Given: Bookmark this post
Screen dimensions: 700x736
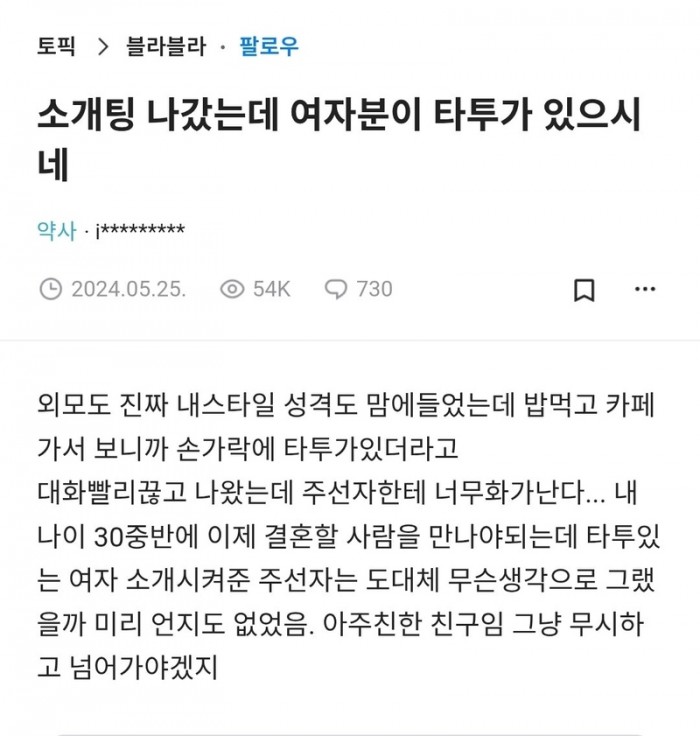Looking at the screenshot, I should tap(584, 290).
